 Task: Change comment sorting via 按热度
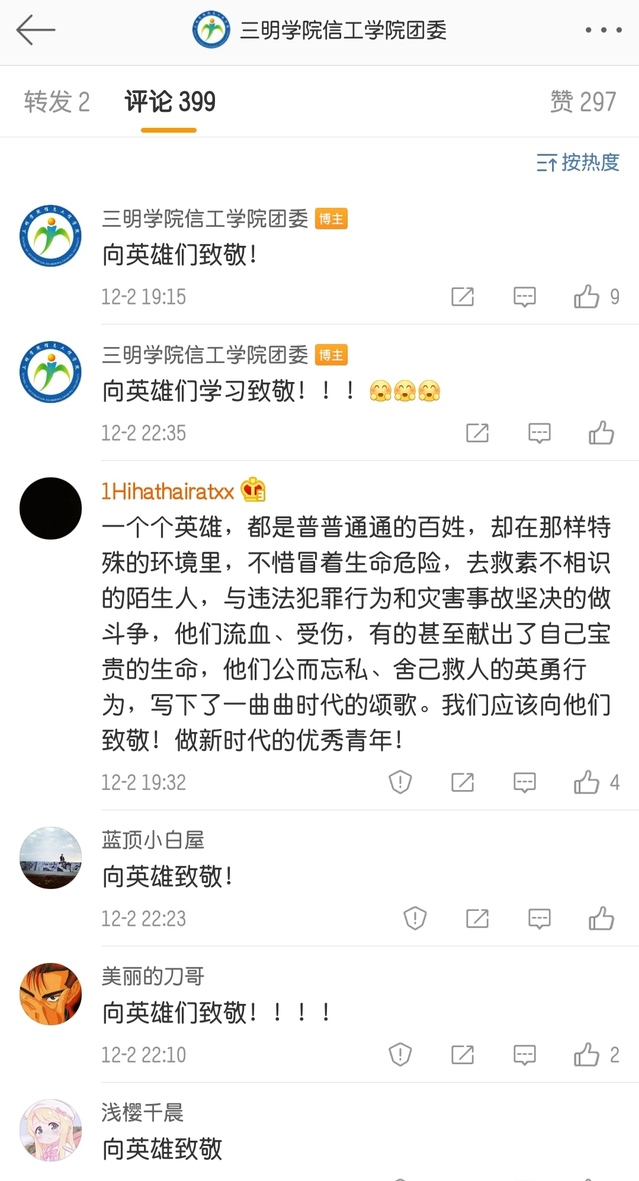578,162
